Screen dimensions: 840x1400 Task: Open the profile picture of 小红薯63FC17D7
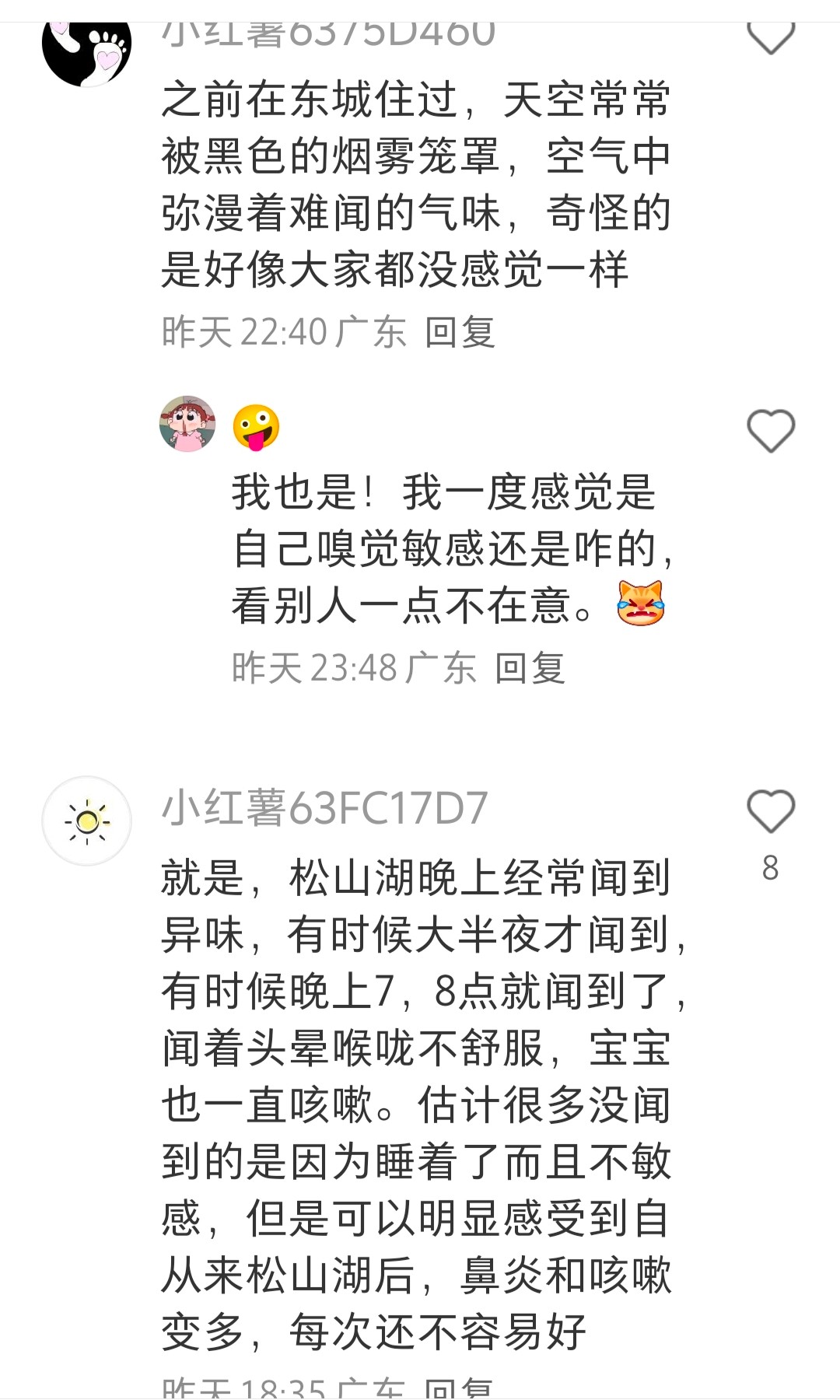(x=86, y=821)
